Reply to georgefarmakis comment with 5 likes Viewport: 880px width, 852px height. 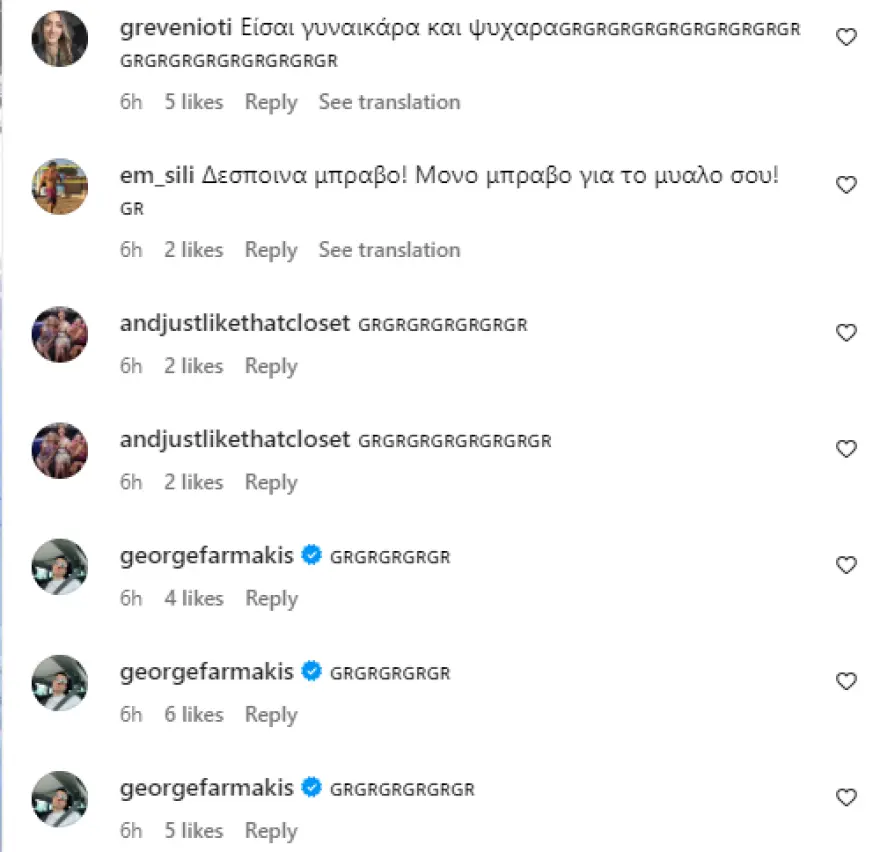tap(271, 830)
